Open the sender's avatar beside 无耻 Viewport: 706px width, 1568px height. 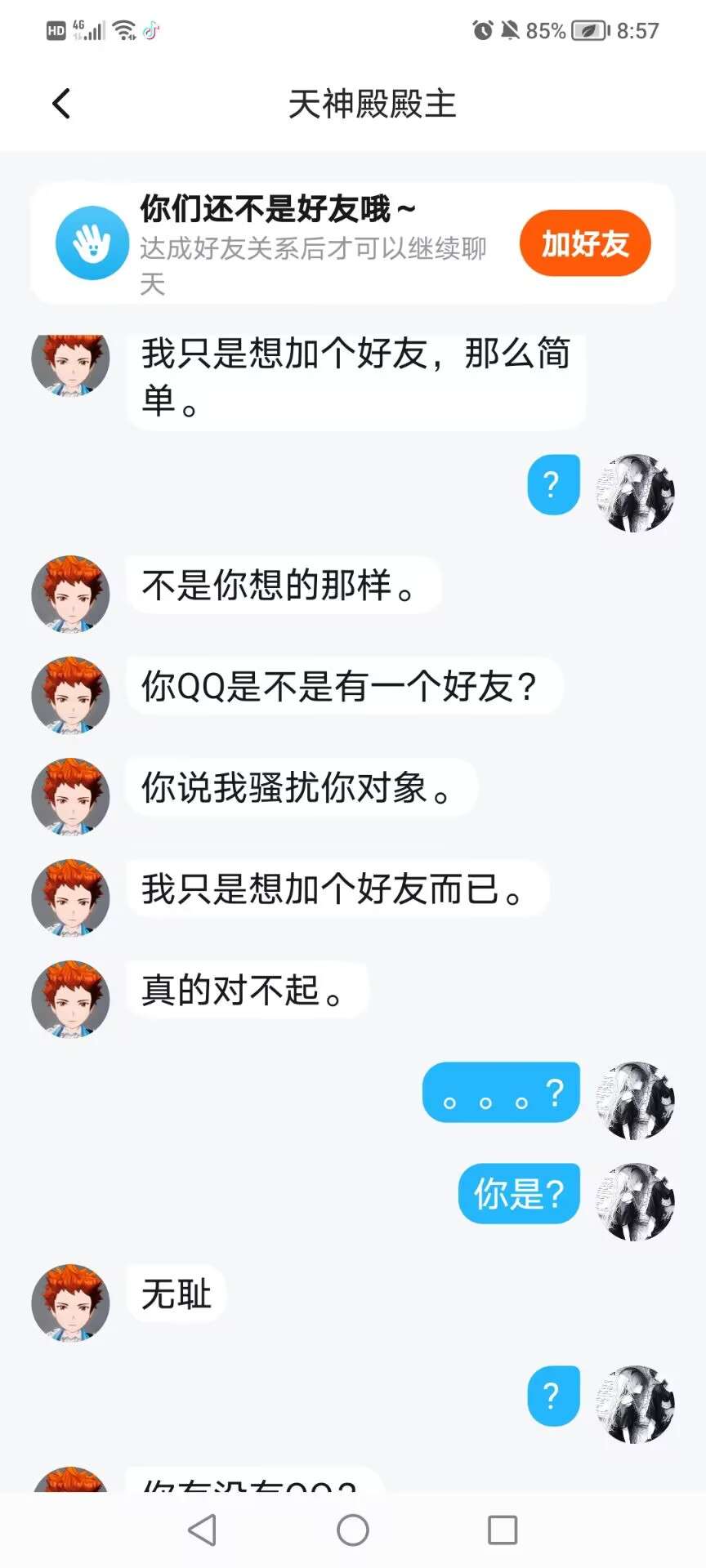(70, 1303)
